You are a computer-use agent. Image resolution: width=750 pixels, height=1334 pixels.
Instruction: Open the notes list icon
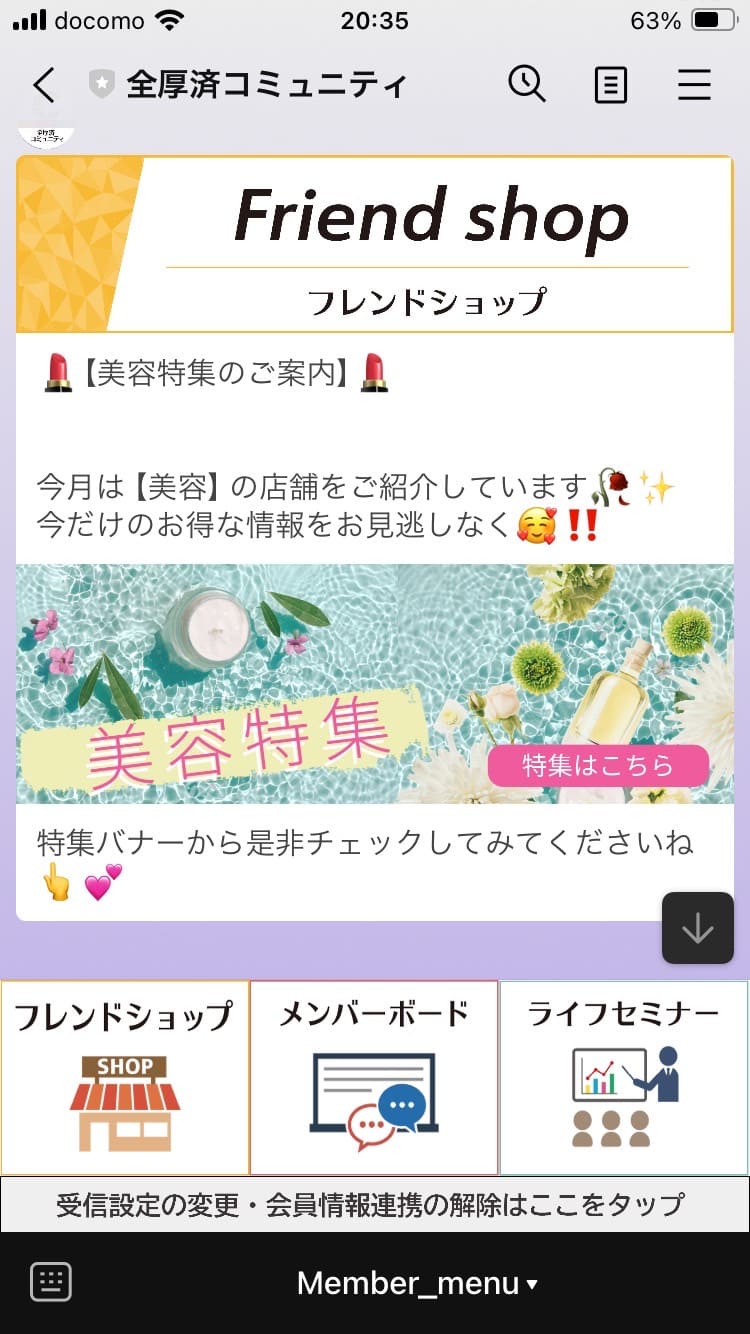point(610,85)
